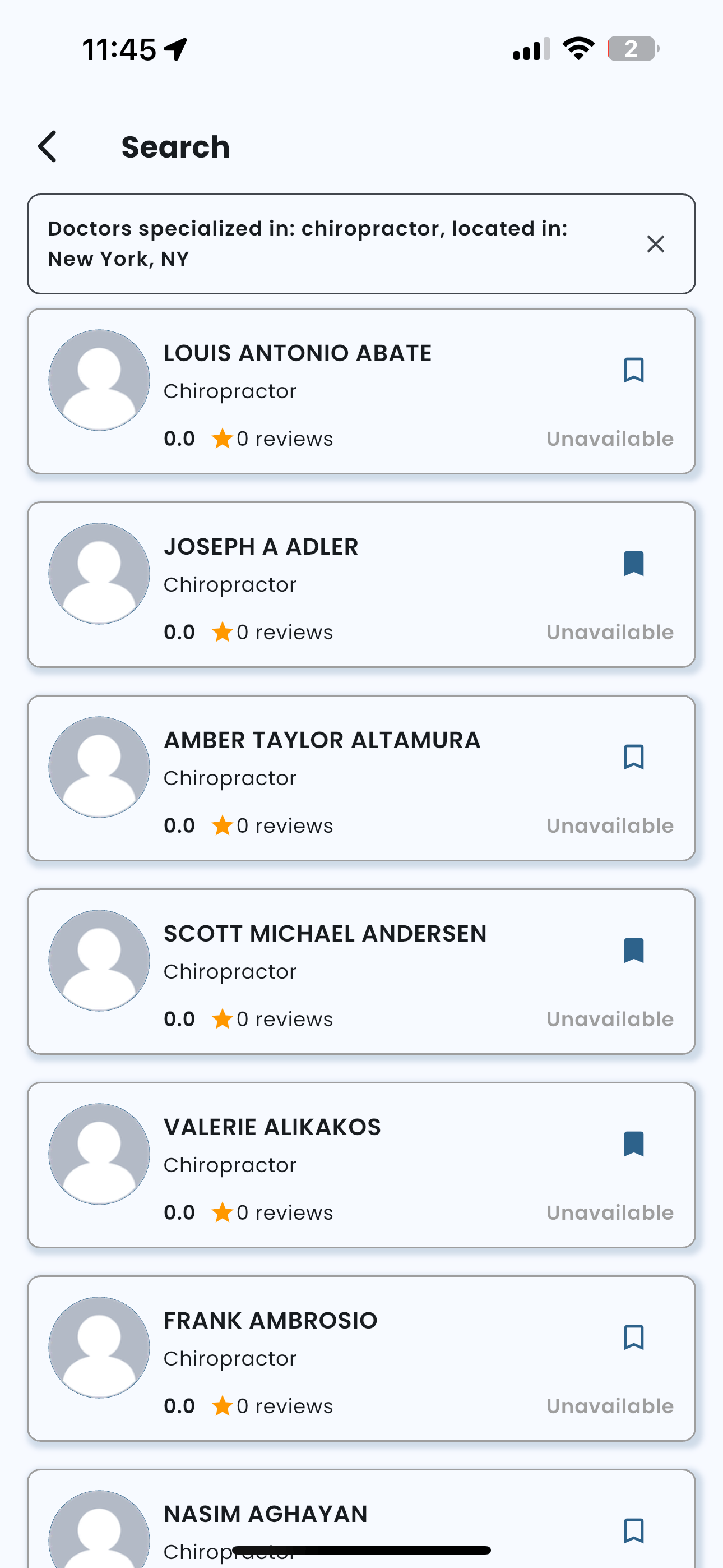Dismiss the chiropractor search filter banner
This screenshot has height=1568, width=723.
[x=655, y=243]
